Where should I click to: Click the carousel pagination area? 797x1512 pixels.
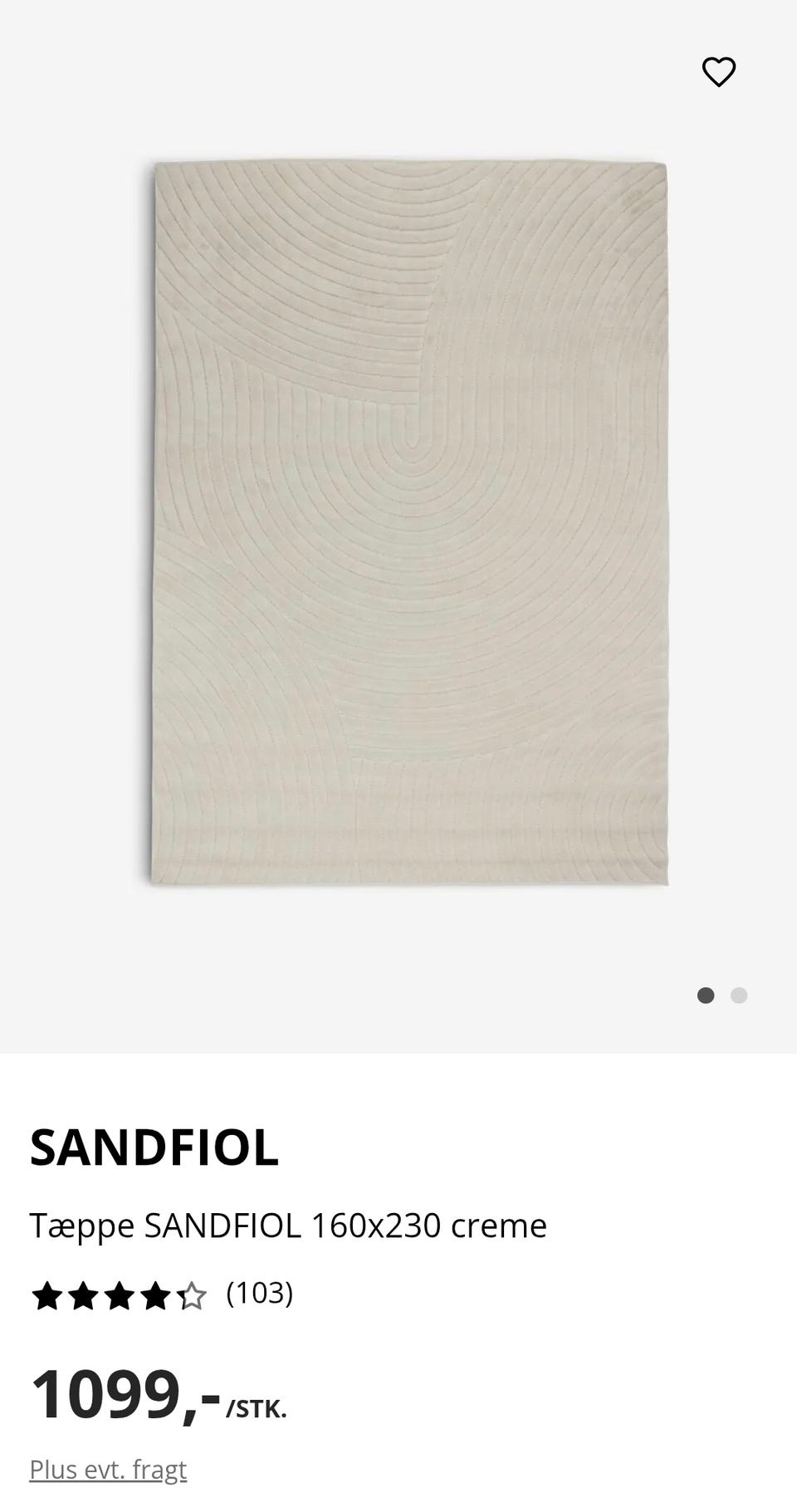click(x=722, y=994)
